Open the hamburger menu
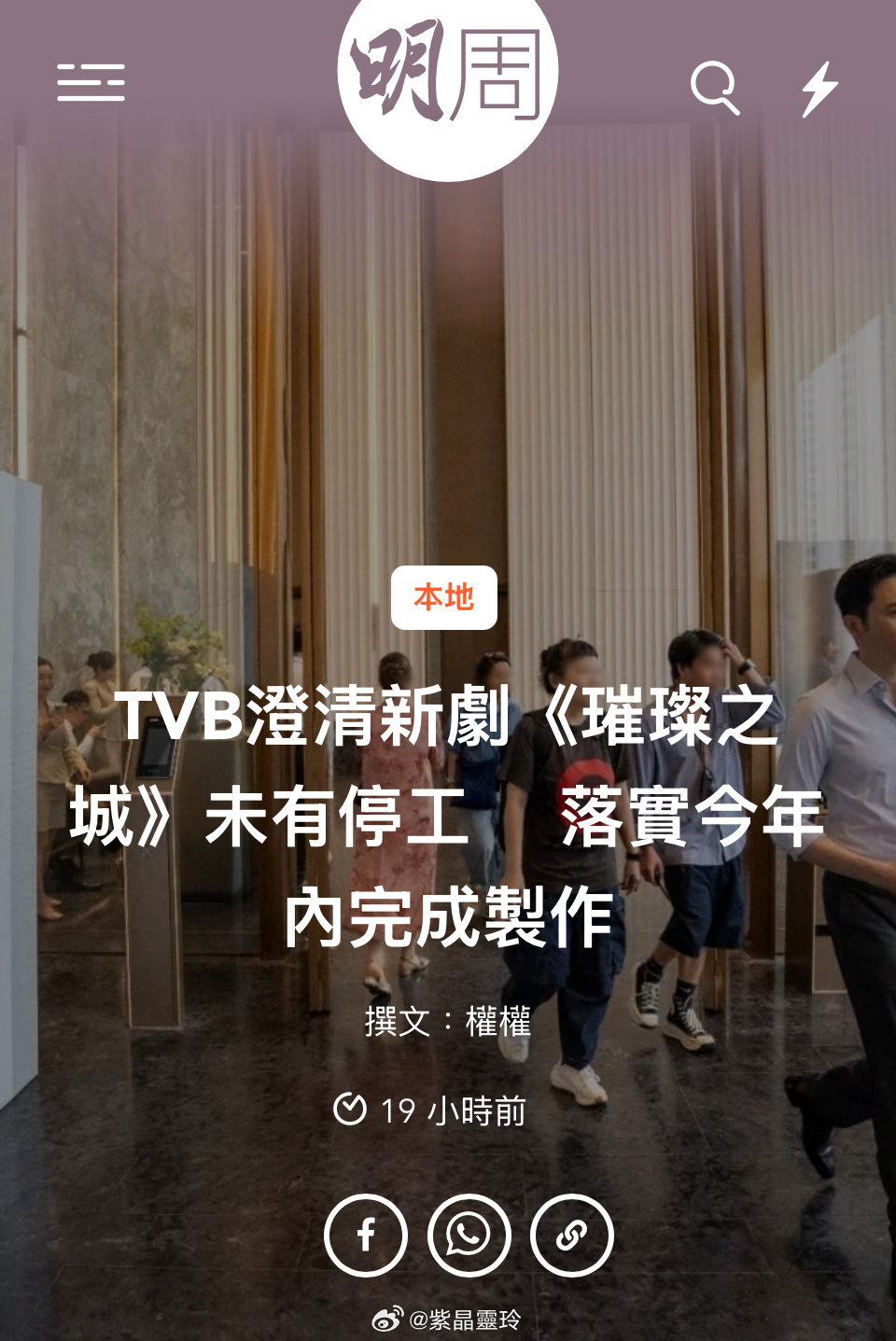This screenshot has height=1341, width=896. coord(91,83)
